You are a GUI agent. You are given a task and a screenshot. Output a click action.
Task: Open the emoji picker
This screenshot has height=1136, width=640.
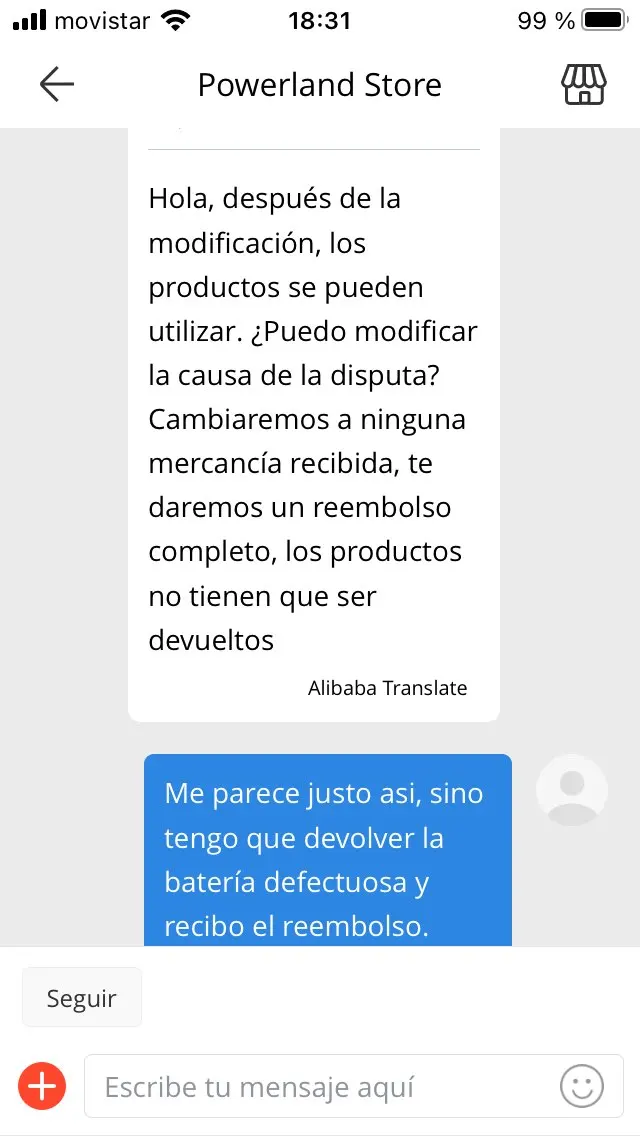(582, 1086)
